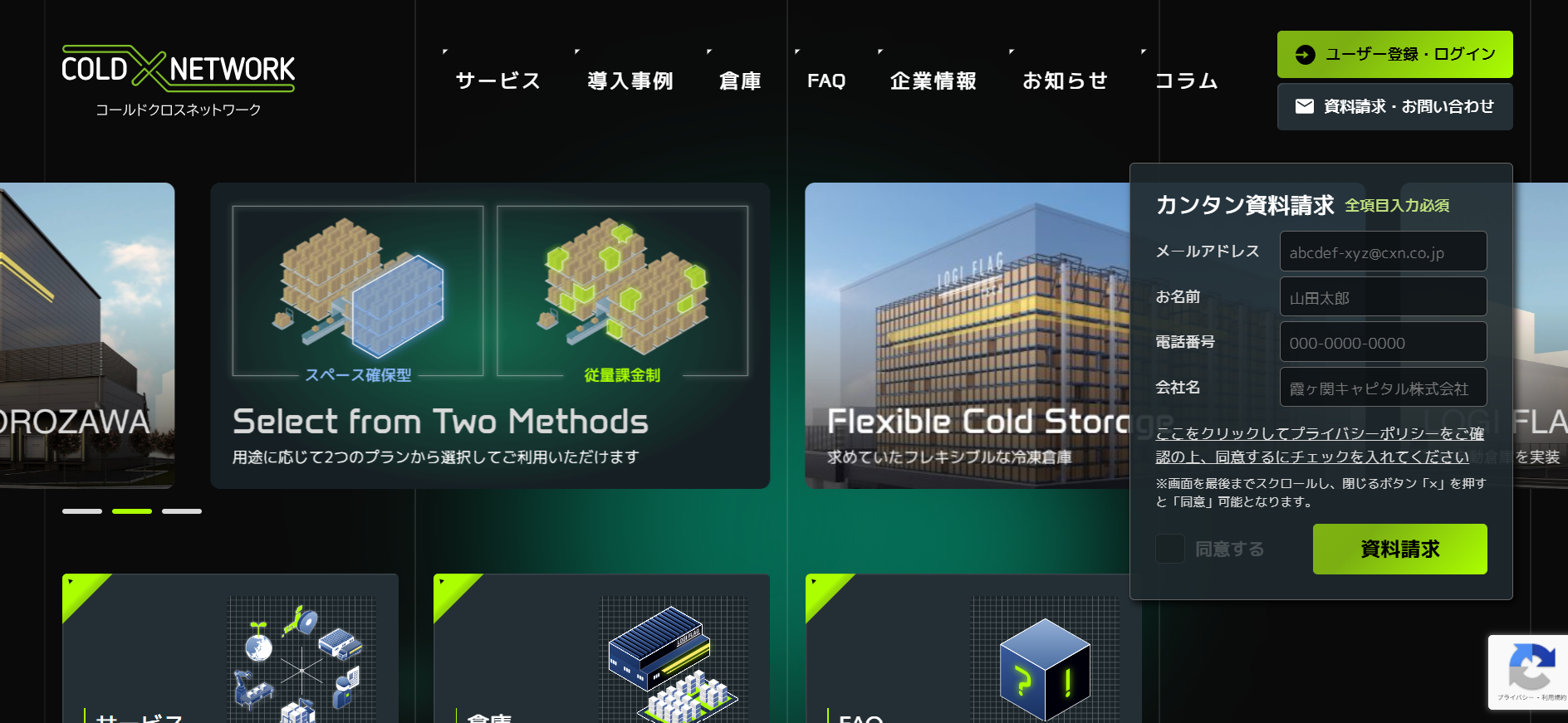Tap ユーザー登録・ログイン button
Screen dimensions: 1568x723
point(1394,55)
